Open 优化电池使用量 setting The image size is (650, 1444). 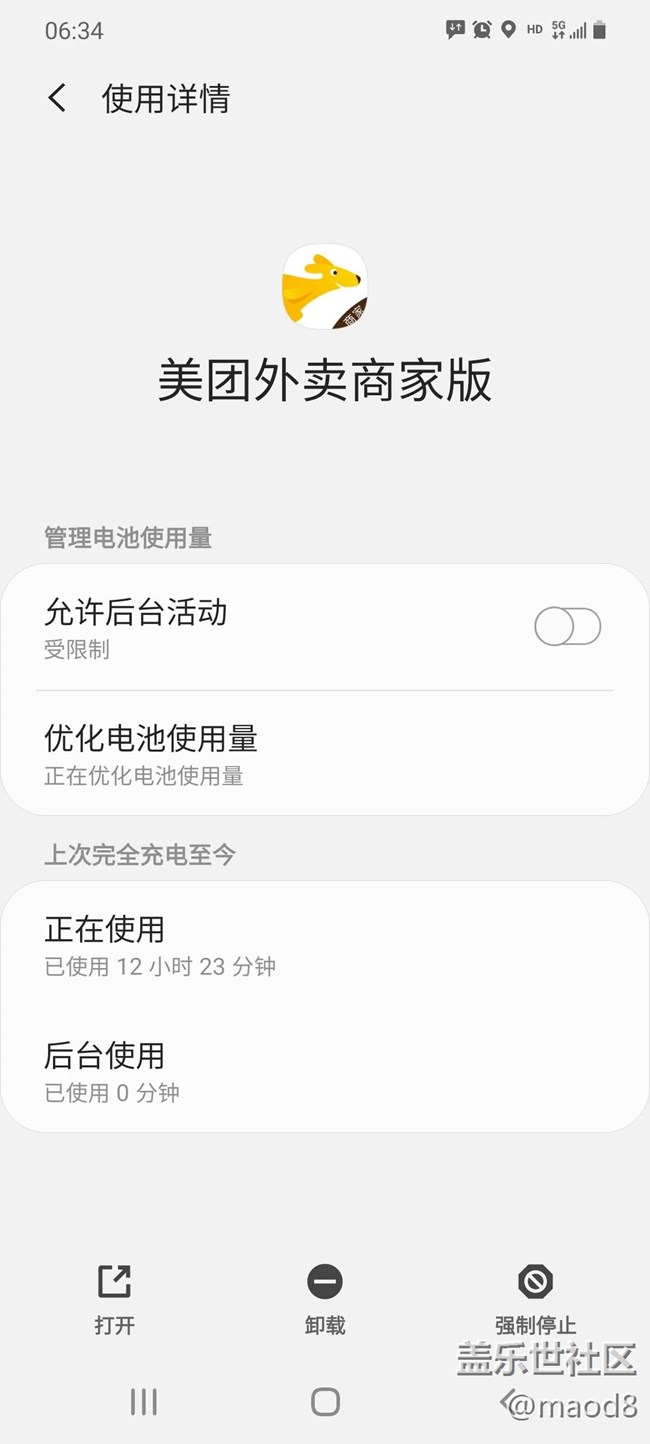(325, 754)
